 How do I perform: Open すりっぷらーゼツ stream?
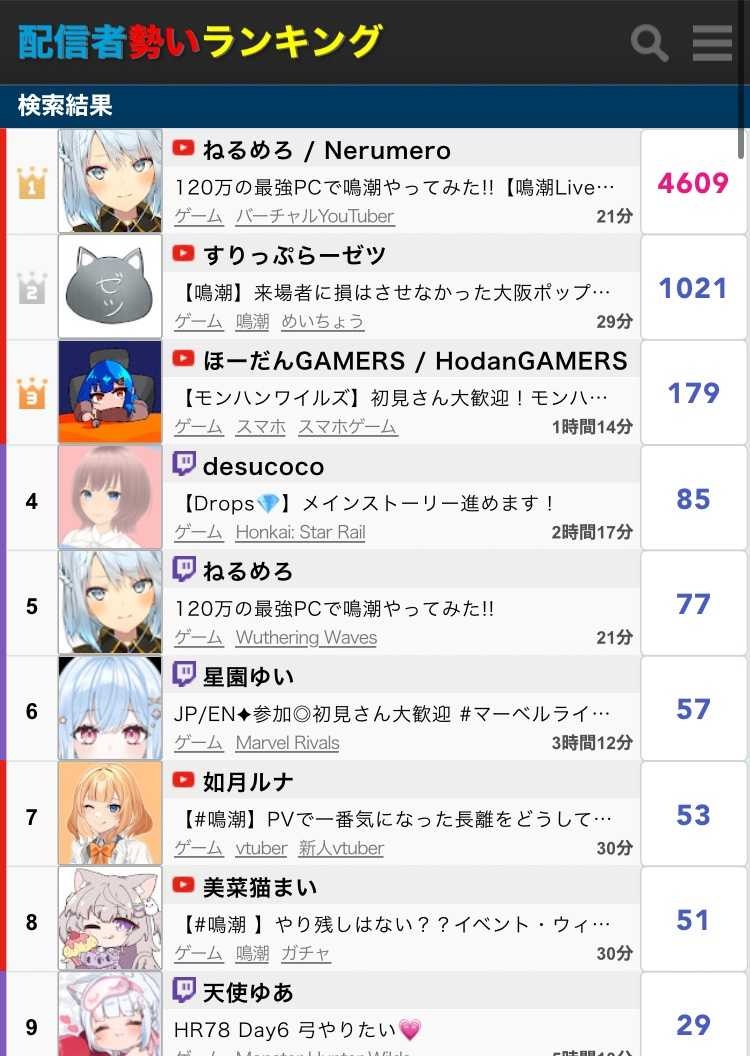pos(294,256)
